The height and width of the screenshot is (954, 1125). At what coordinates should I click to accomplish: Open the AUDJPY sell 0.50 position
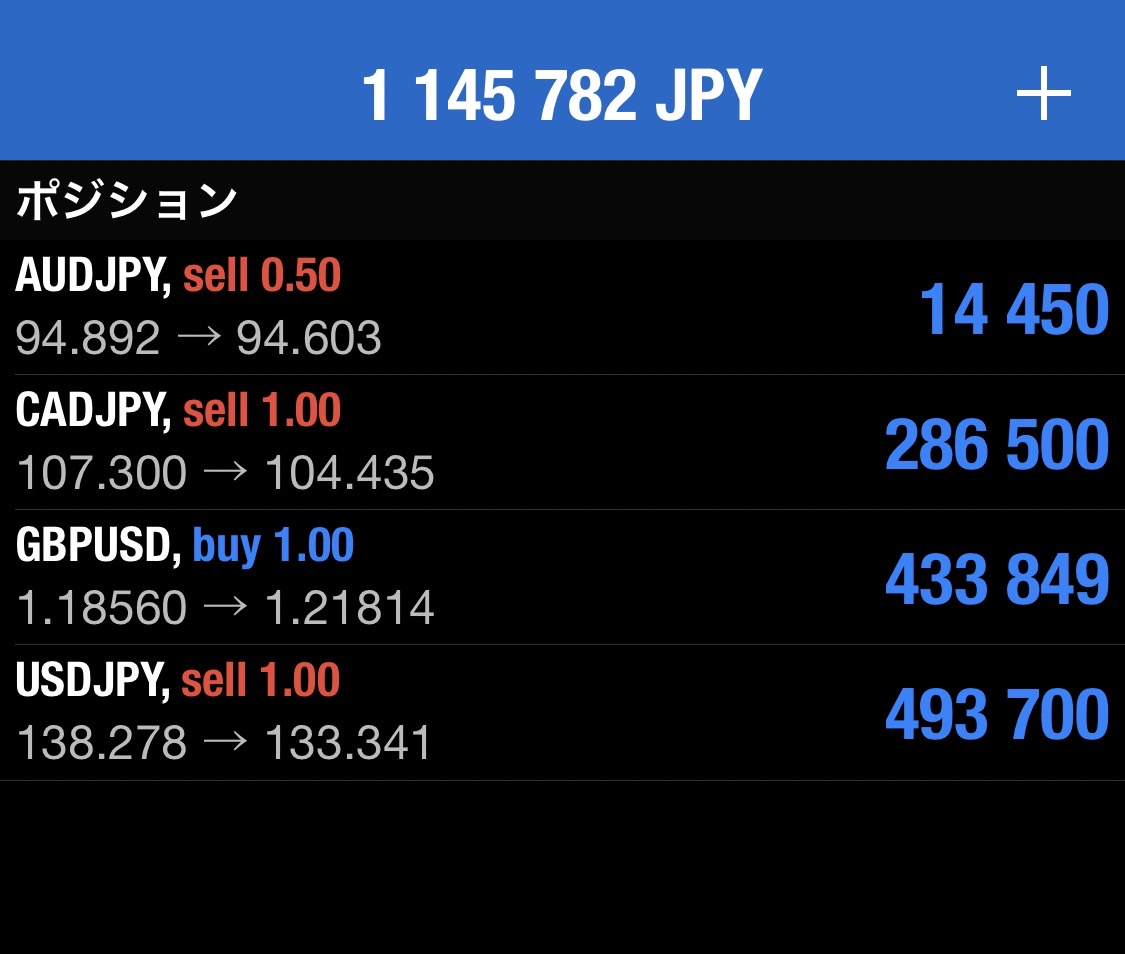tap(560, 308)
